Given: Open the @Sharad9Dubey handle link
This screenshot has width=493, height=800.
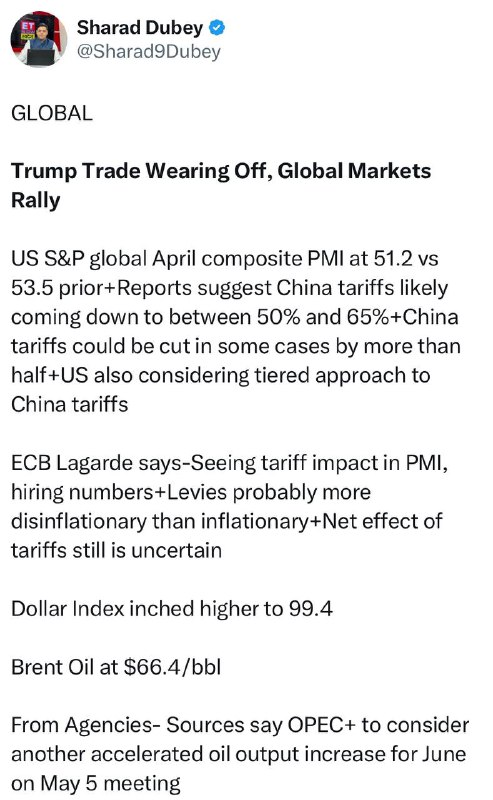Looking at the screenshot, I should point(149,52).
